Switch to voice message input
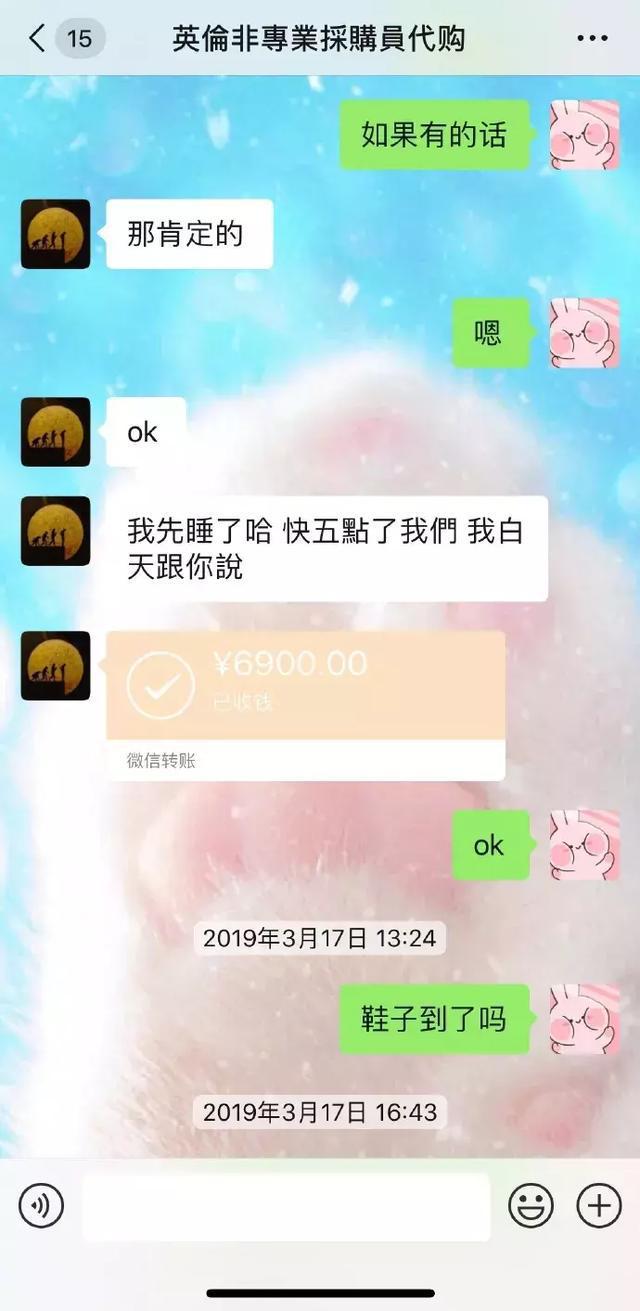640x1311 pixels. (41, 1206)
